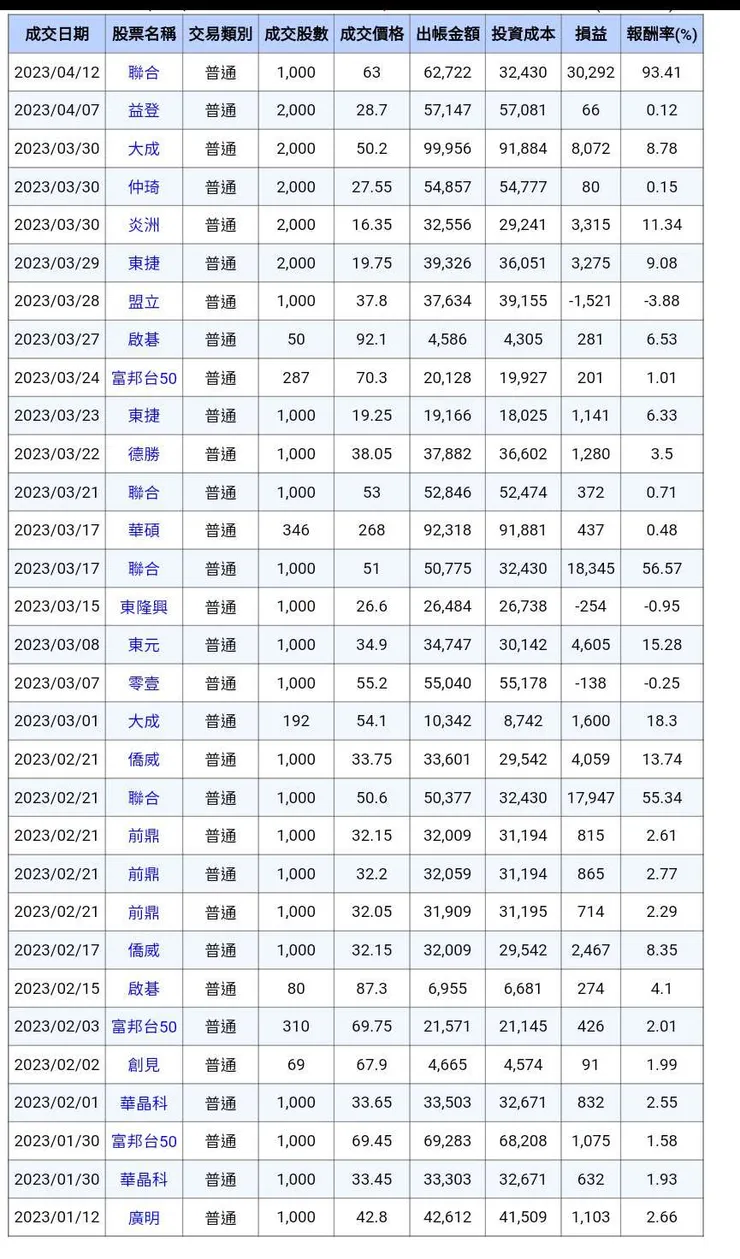Select 富邦台50 in the 2023/03/24 row
The image size is (740, 1259).
pos(143,378)
